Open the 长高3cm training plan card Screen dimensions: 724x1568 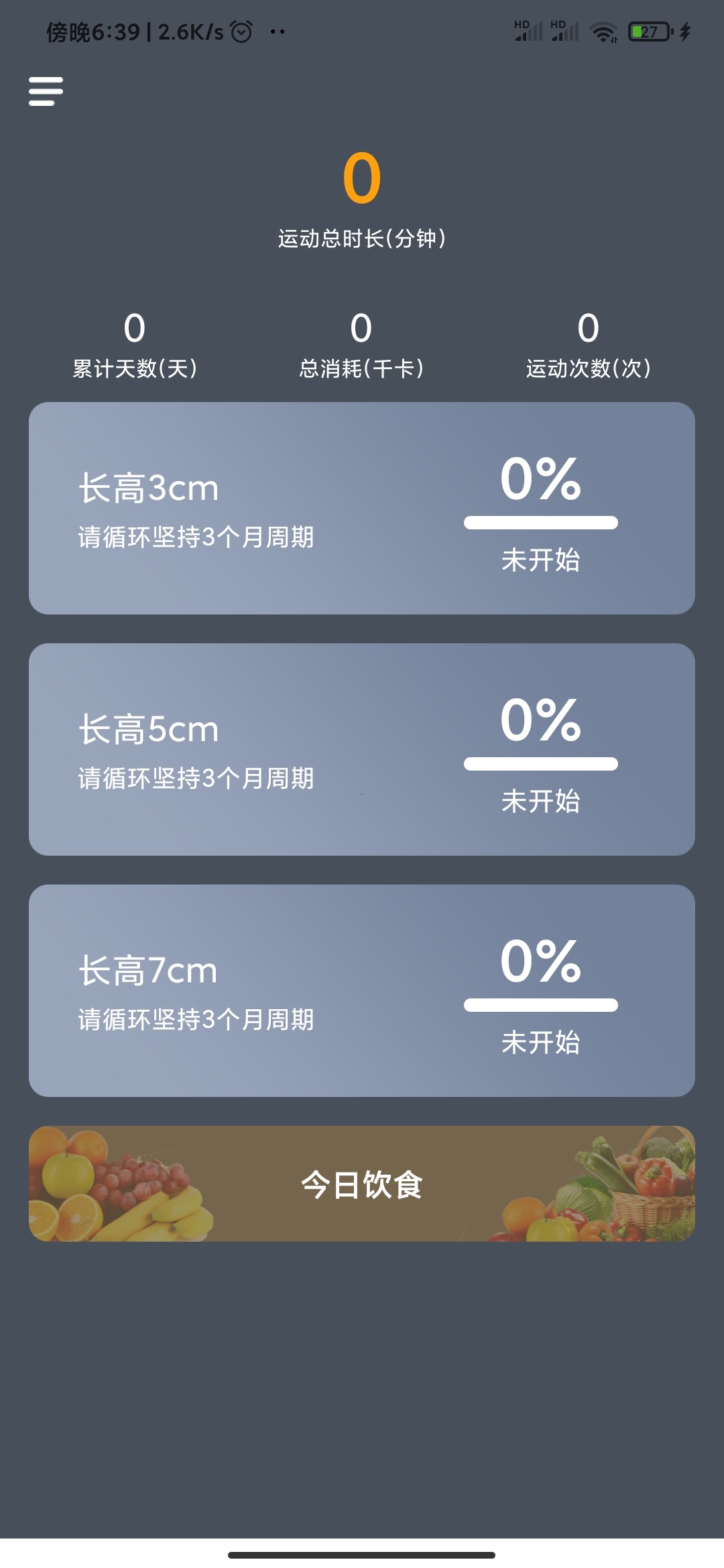(361, 508)
